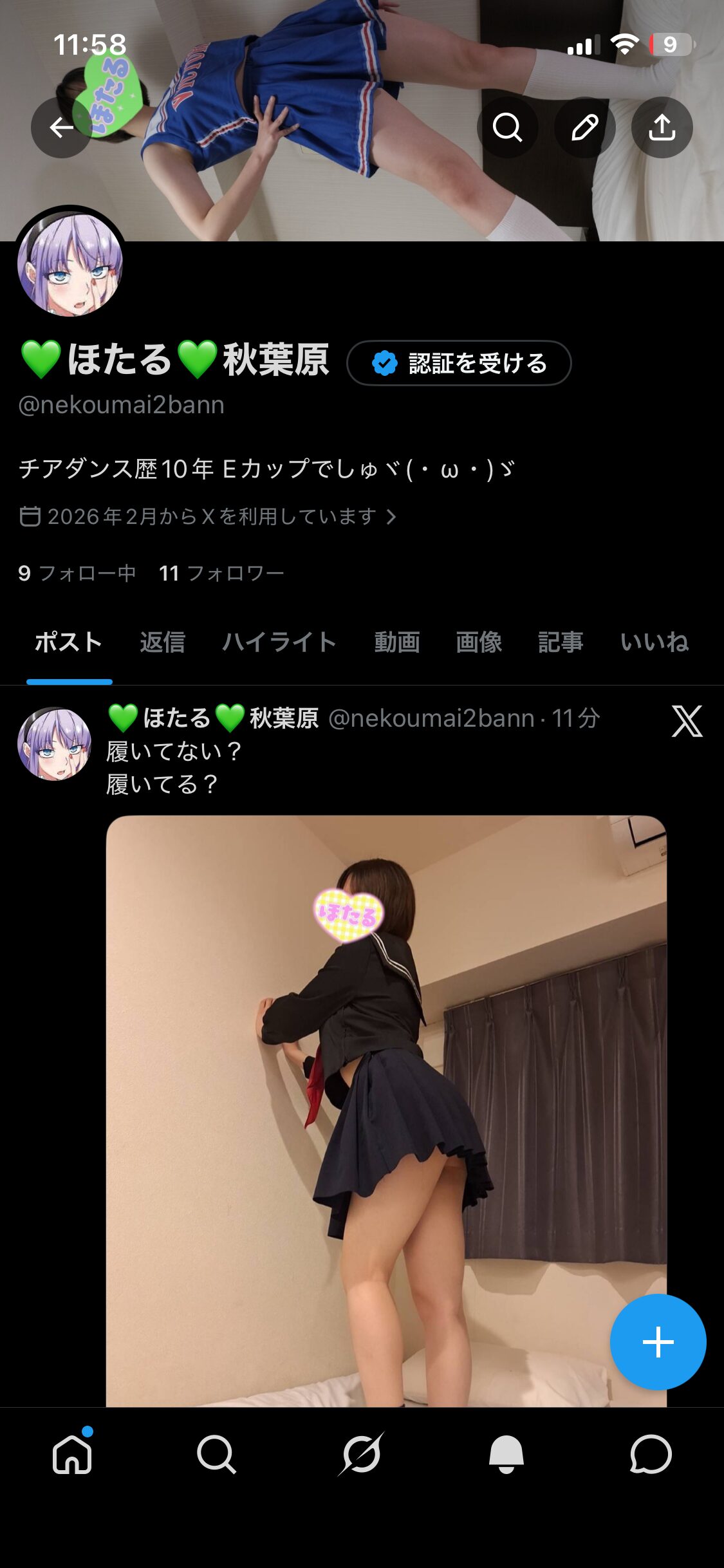Open the profile avatar picture
The height and width of the screenshot is (1568, 724).
pyautogui.click(x=70, y=265)
